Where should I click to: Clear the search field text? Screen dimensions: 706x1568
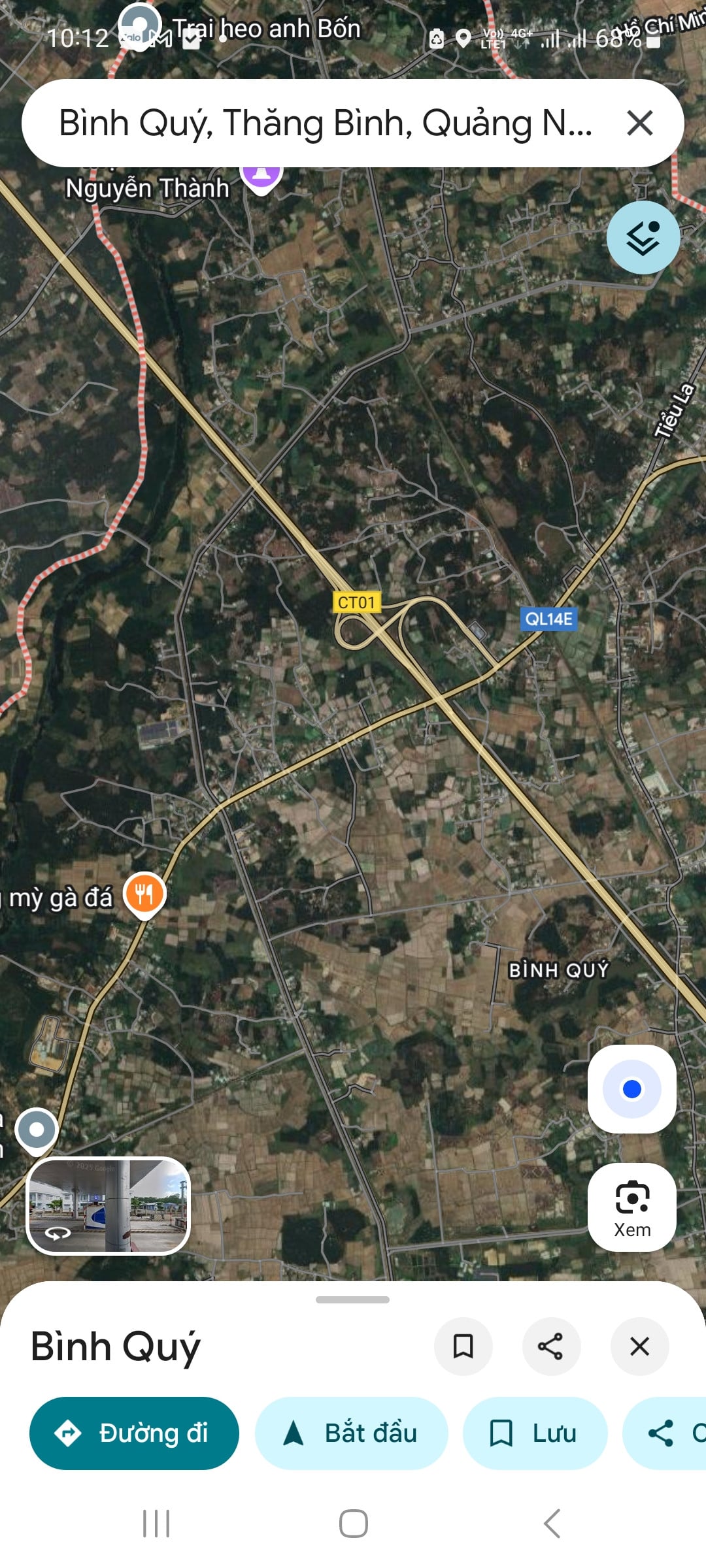(639, 122)
